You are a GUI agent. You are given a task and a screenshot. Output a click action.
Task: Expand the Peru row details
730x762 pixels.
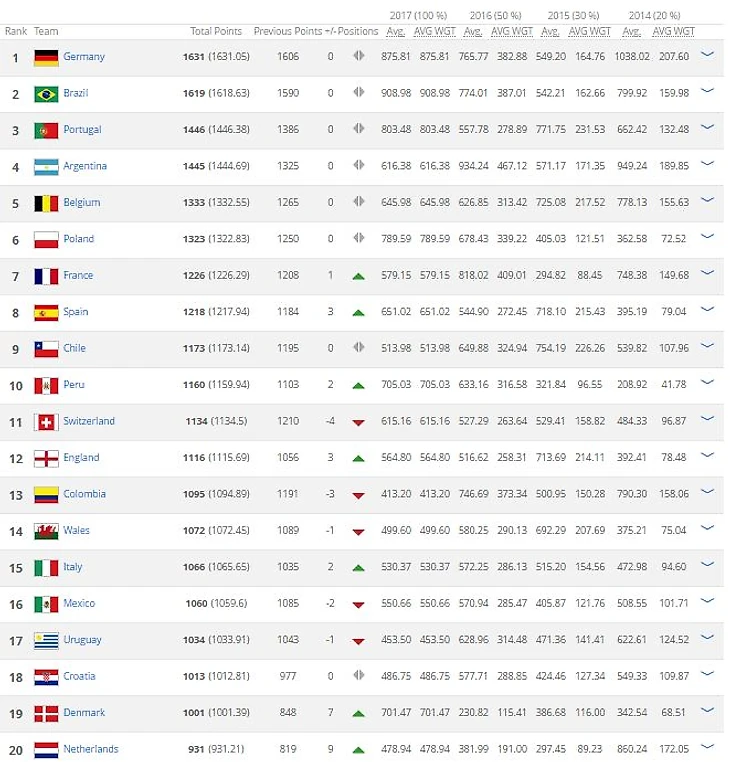[708, 384]
